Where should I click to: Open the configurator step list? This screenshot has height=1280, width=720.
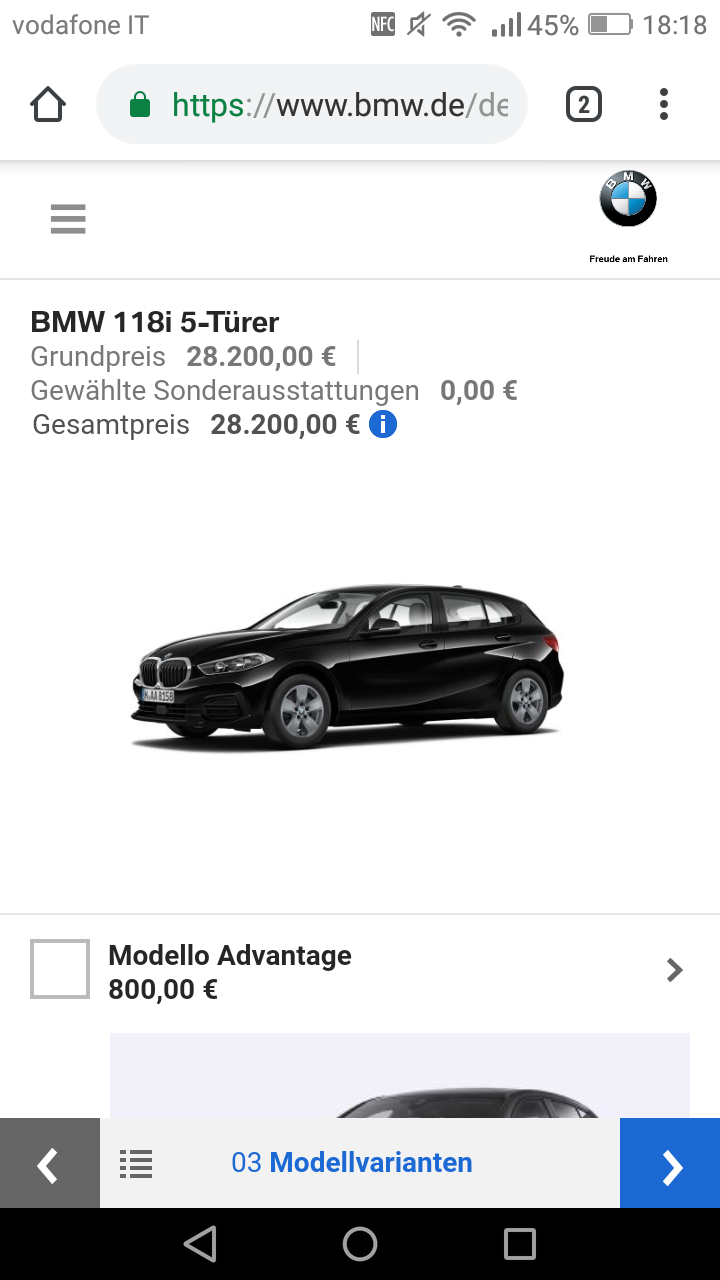tap(136, 1163)
